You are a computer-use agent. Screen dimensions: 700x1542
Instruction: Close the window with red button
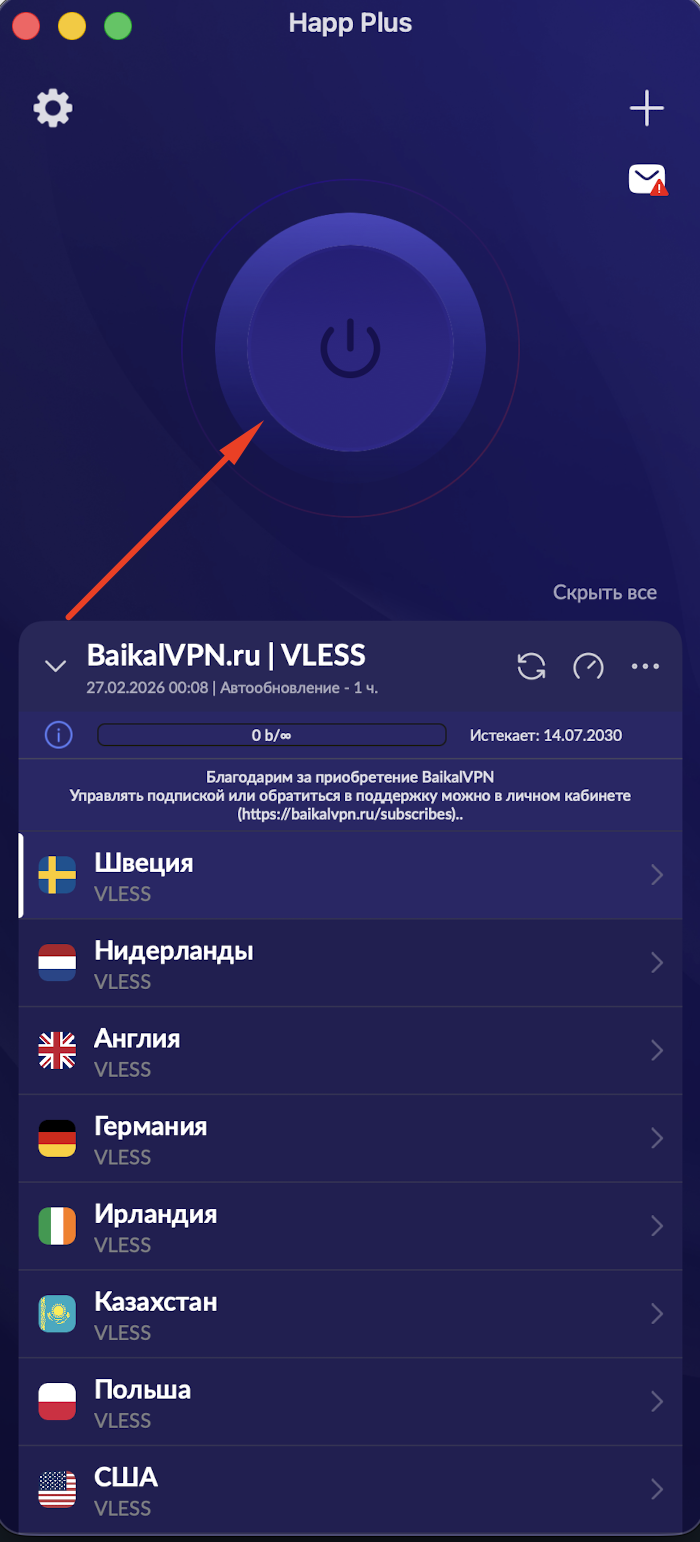[x=26, y=25]
